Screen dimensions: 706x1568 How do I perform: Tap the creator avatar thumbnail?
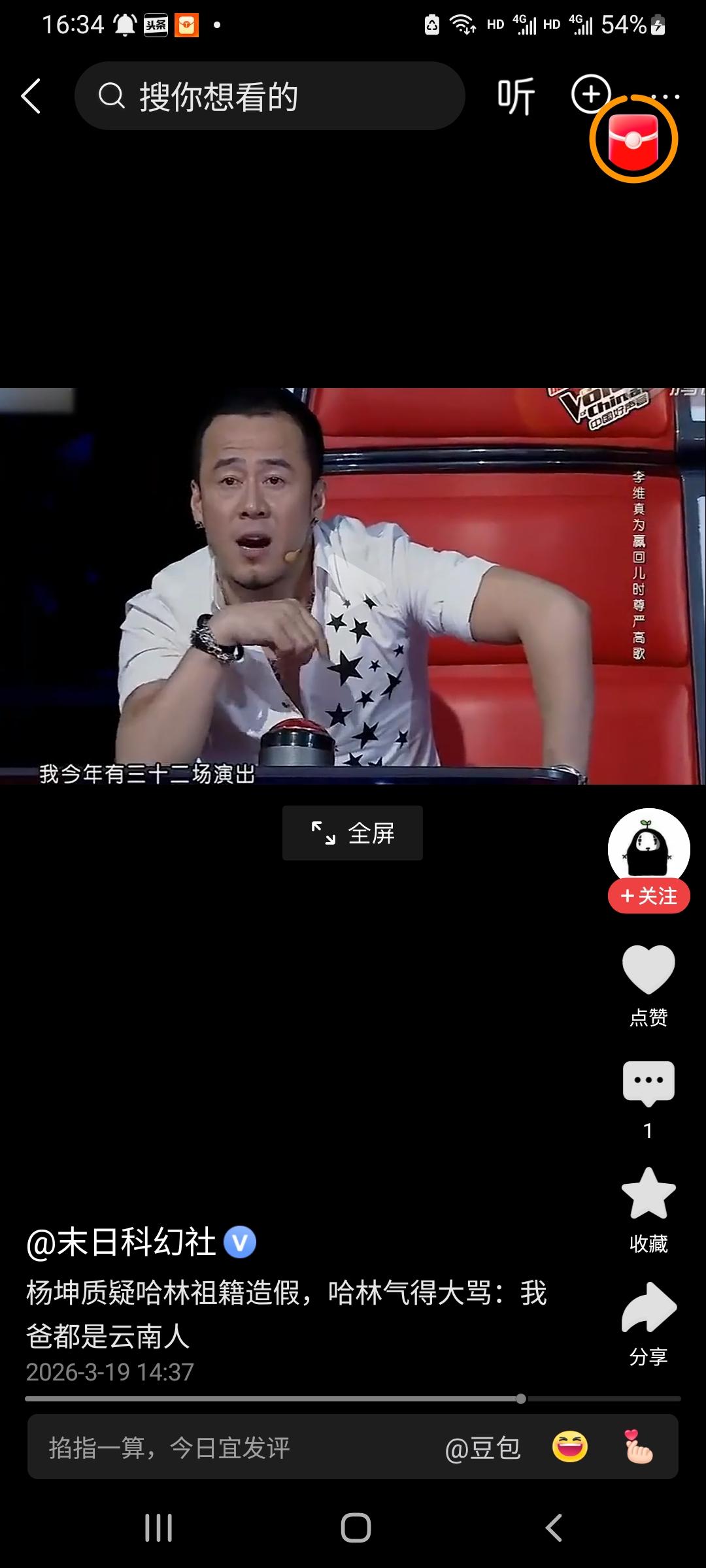coord(648,848)
